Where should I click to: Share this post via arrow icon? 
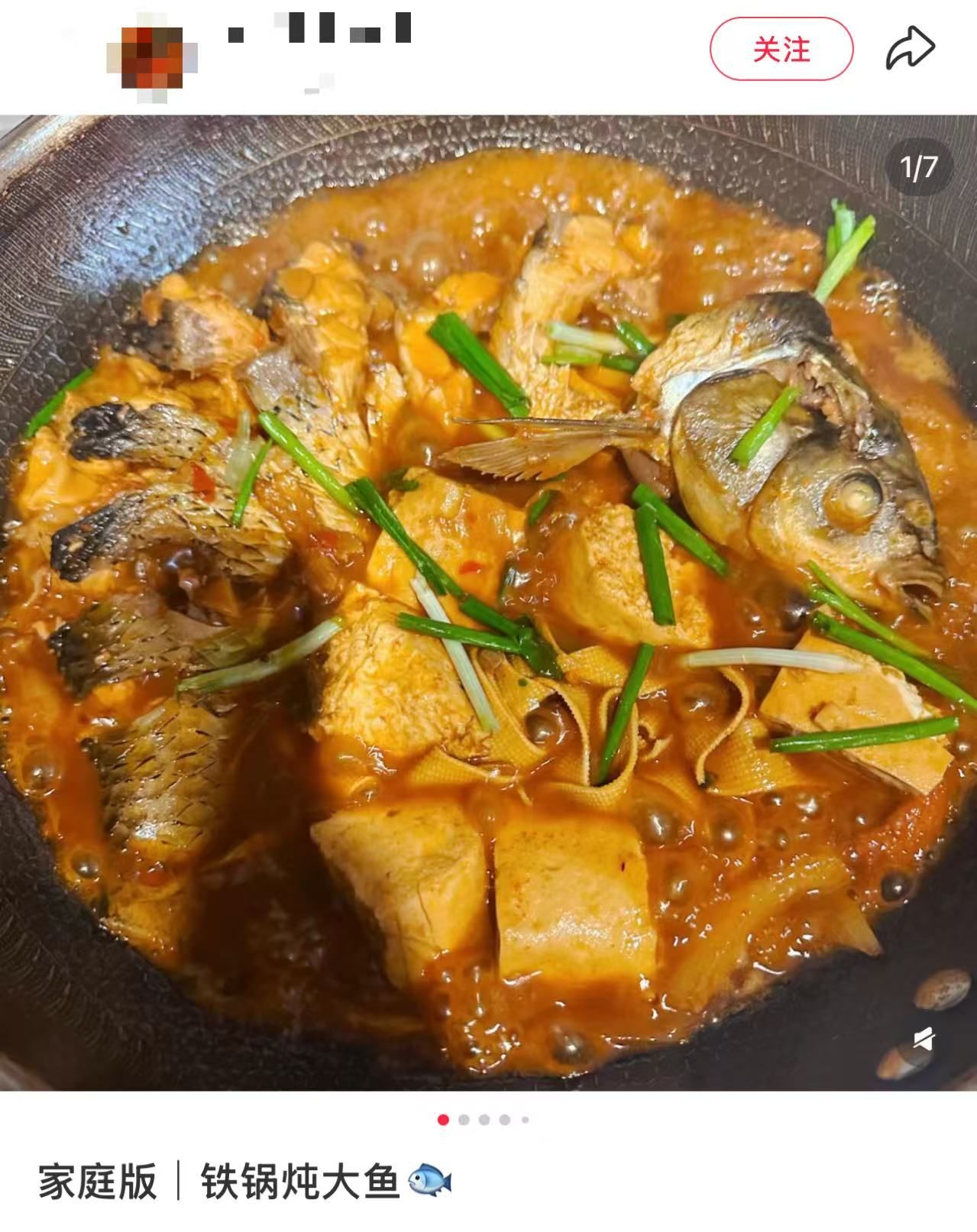[910, 50]
